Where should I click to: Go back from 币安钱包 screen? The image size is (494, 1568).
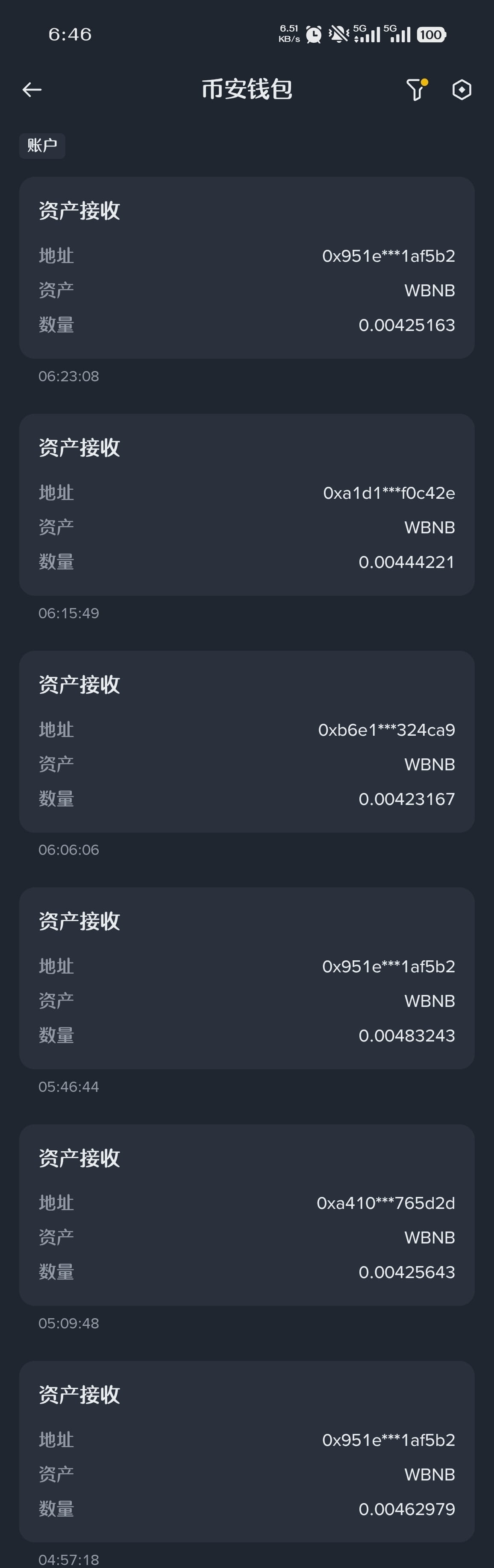point(32,90)
